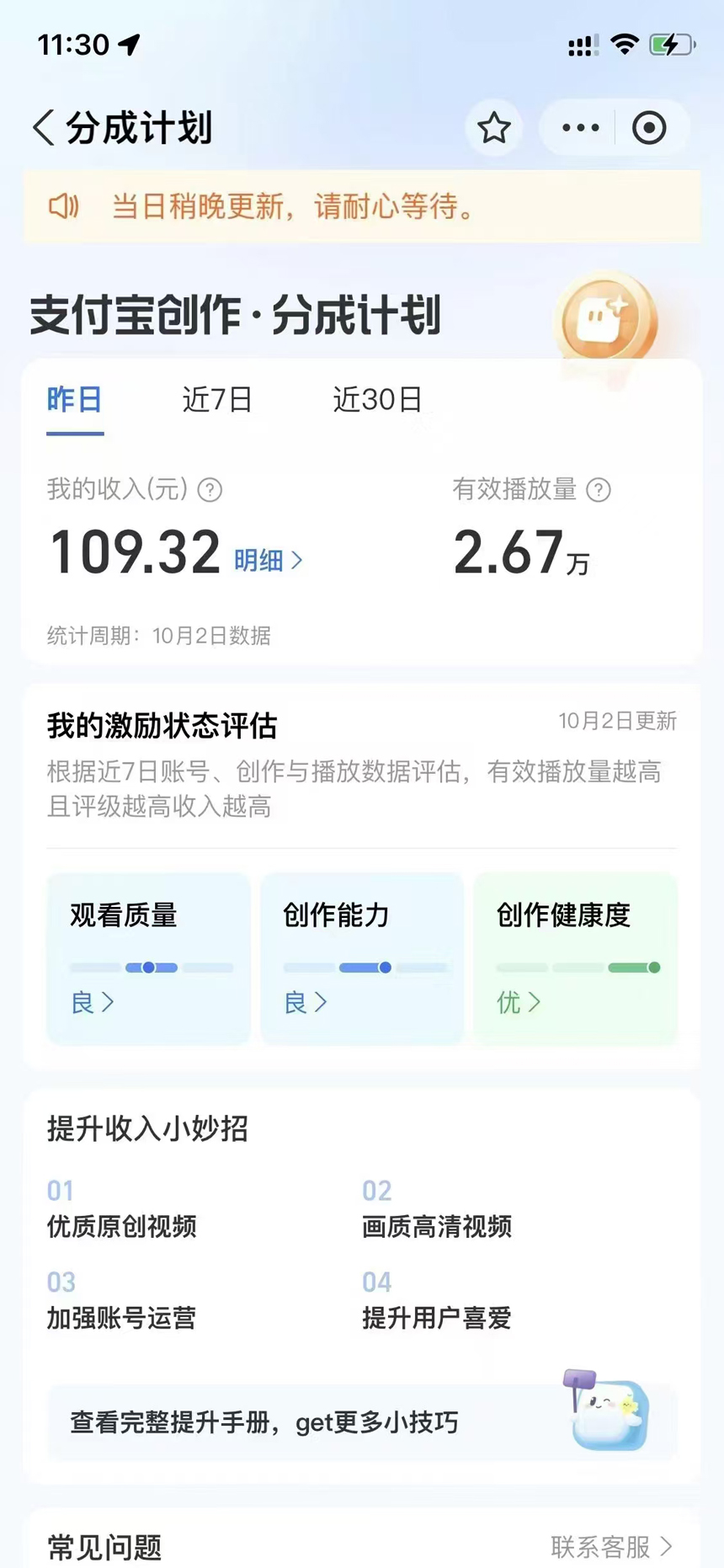724x1568 pixels.
Task: Open the three-dot more menu
Action: click(x=581, y=128)
